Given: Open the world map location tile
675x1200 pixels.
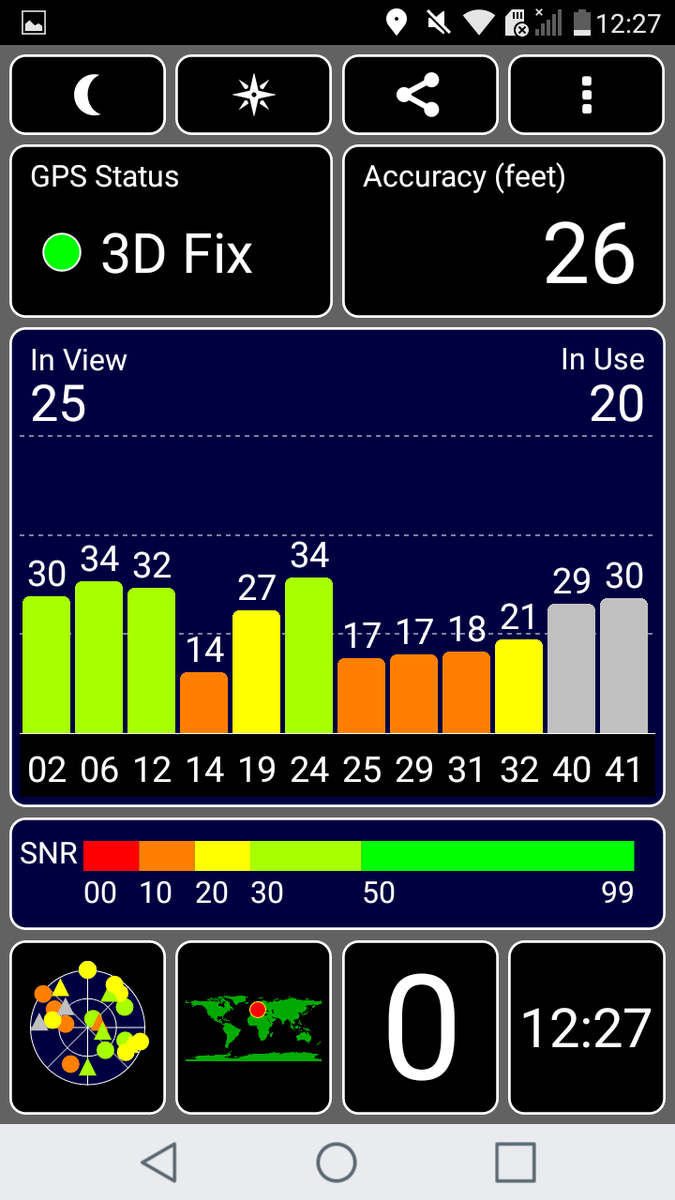Looking at the screenshot, I should (x=253, y=1027).
